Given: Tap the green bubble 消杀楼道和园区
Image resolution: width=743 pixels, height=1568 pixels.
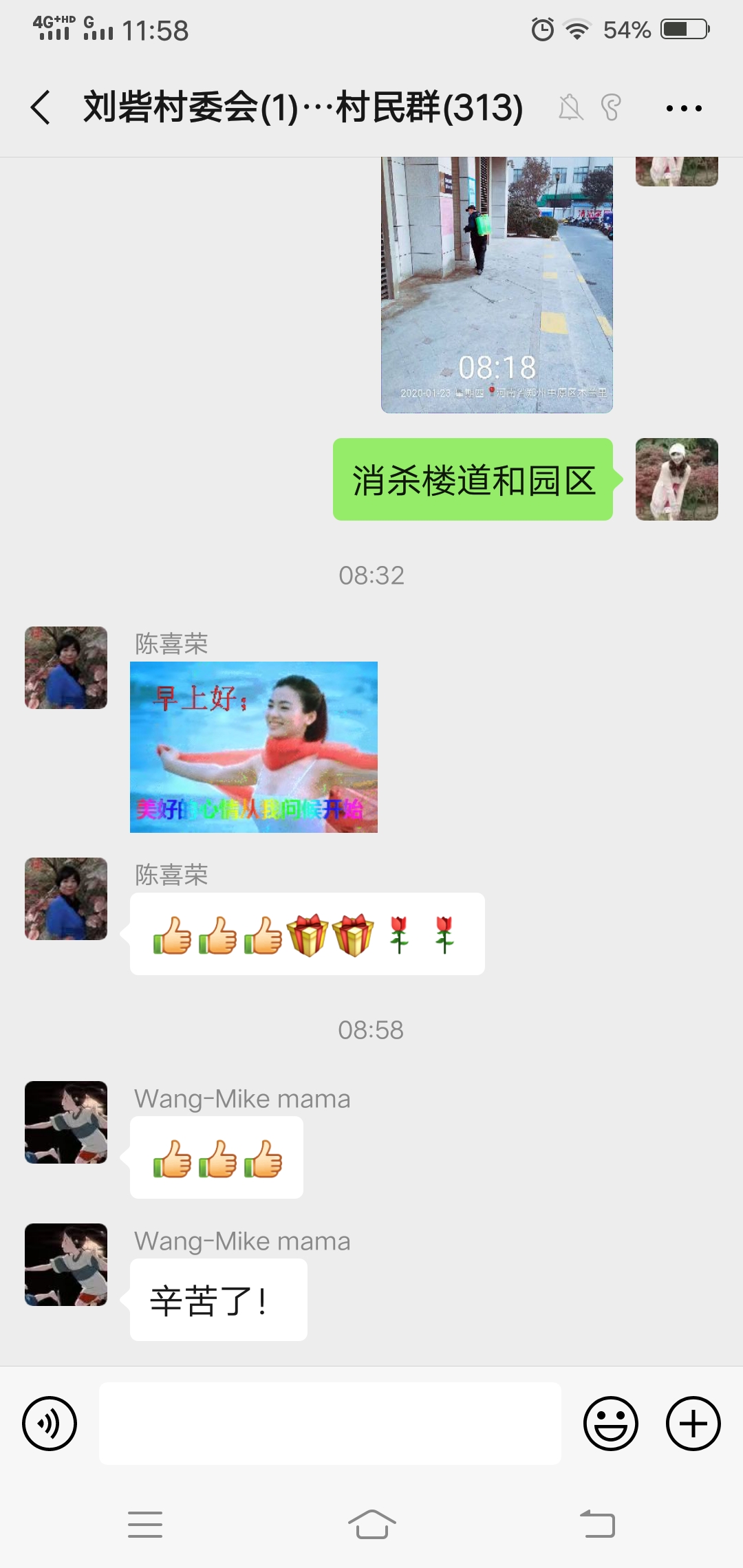Looking at the screenshot, I should pyautogui.click(x=473, y=480).
